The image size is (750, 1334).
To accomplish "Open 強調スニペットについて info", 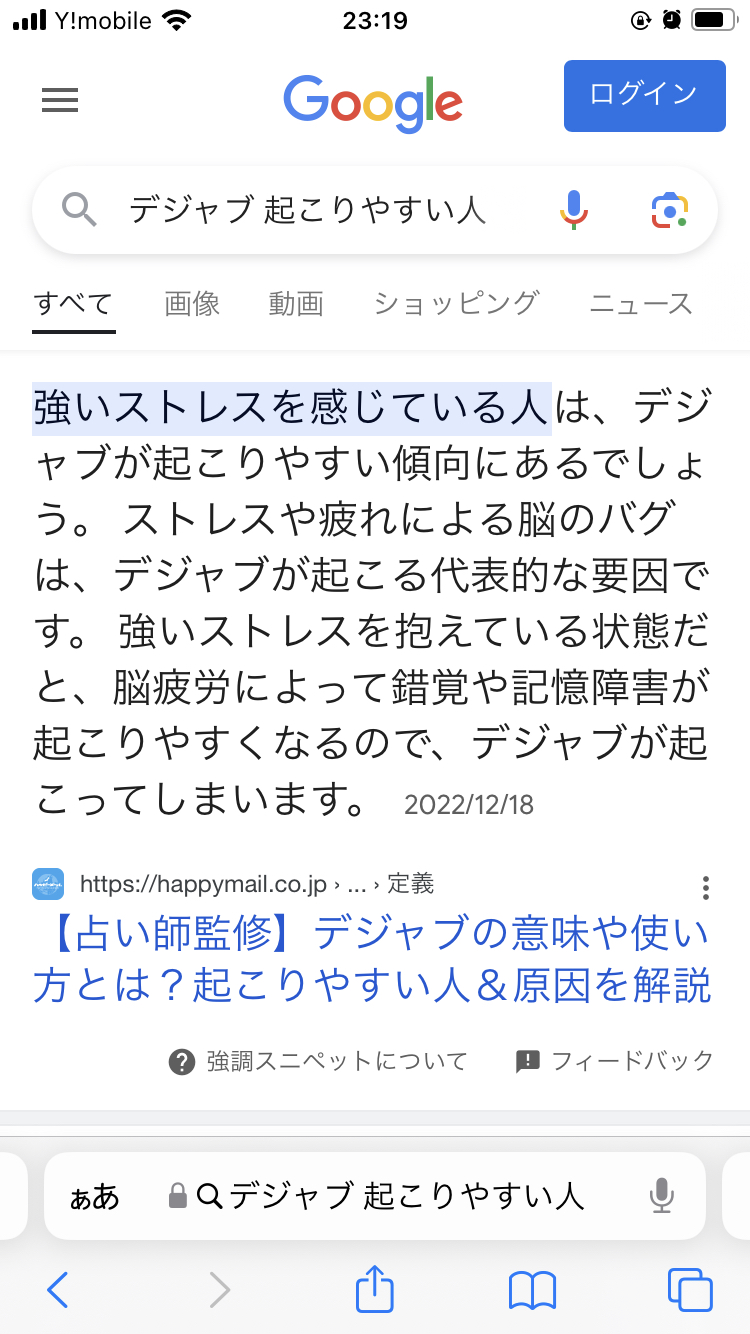I will [318, 1061].
